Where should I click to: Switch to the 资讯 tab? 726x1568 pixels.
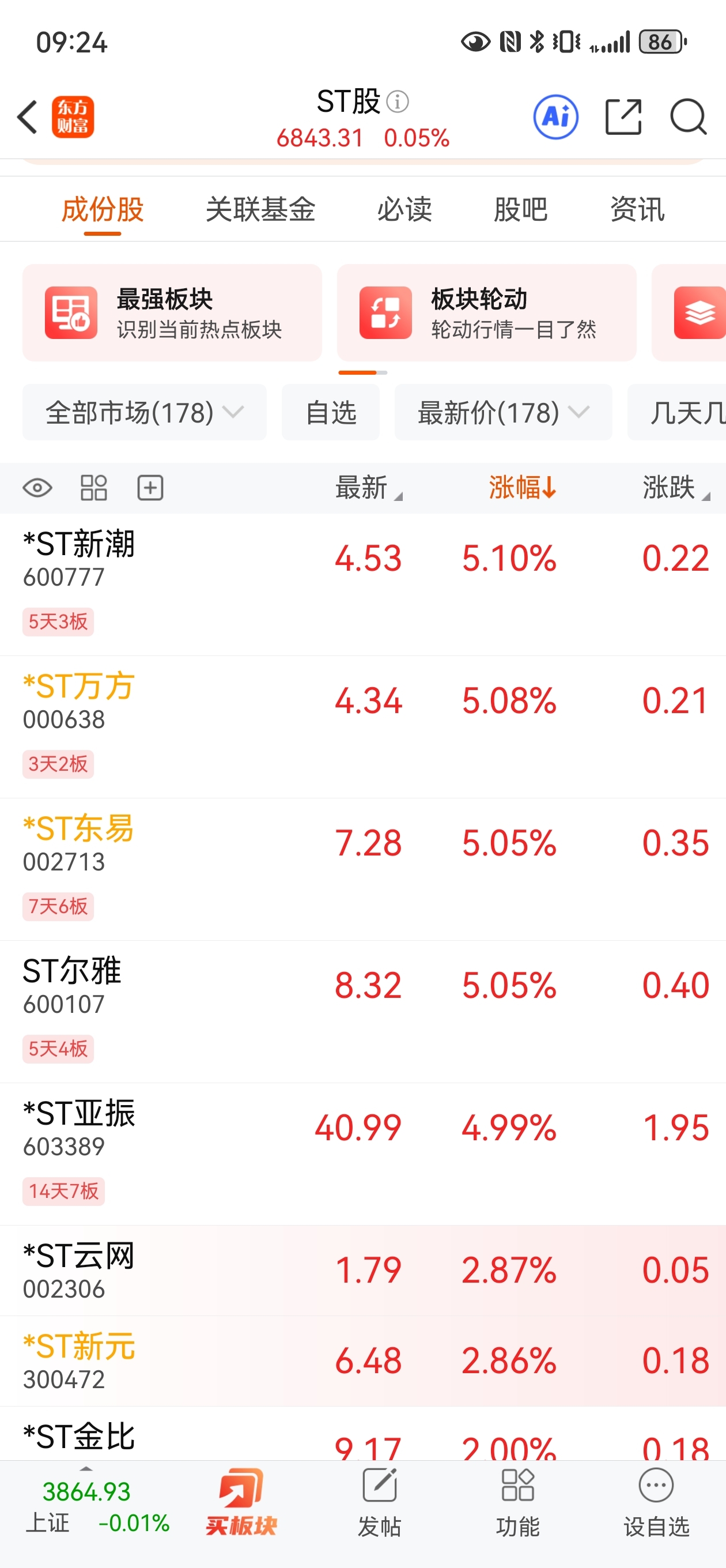pyautogui.click(x=637, y=210)
